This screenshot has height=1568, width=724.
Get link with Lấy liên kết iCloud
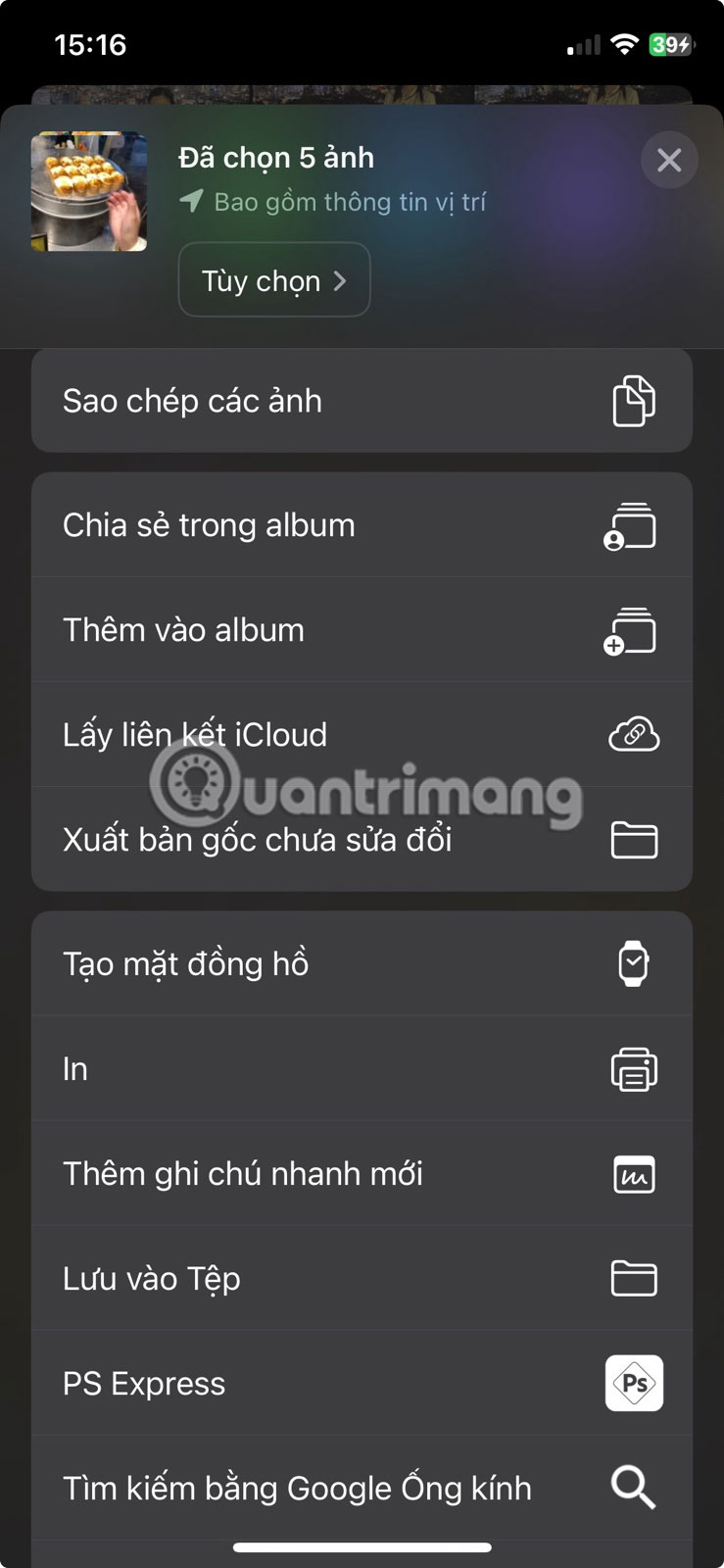(x=362, y=735)
